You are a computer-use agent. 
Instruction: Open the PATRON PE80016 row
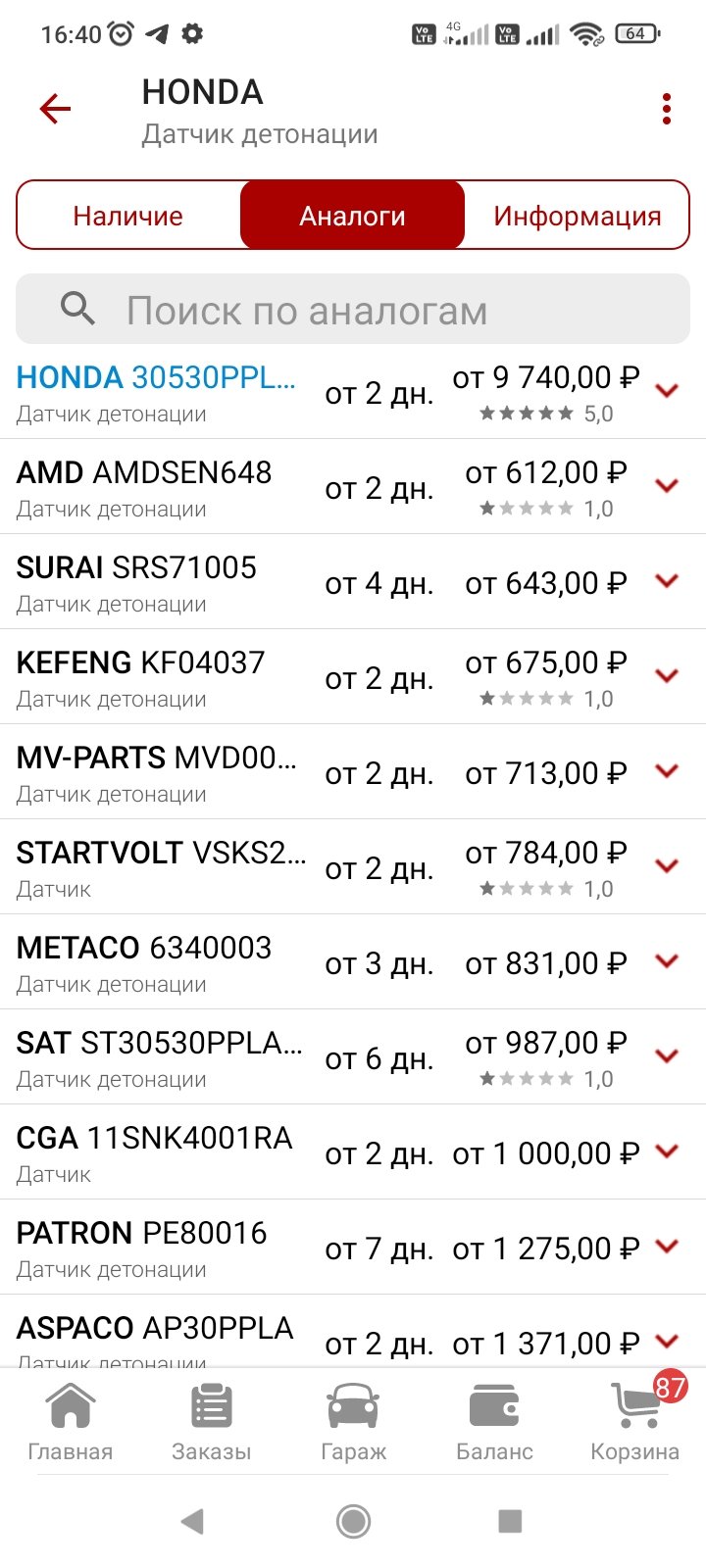click(x=353, y=1248)
